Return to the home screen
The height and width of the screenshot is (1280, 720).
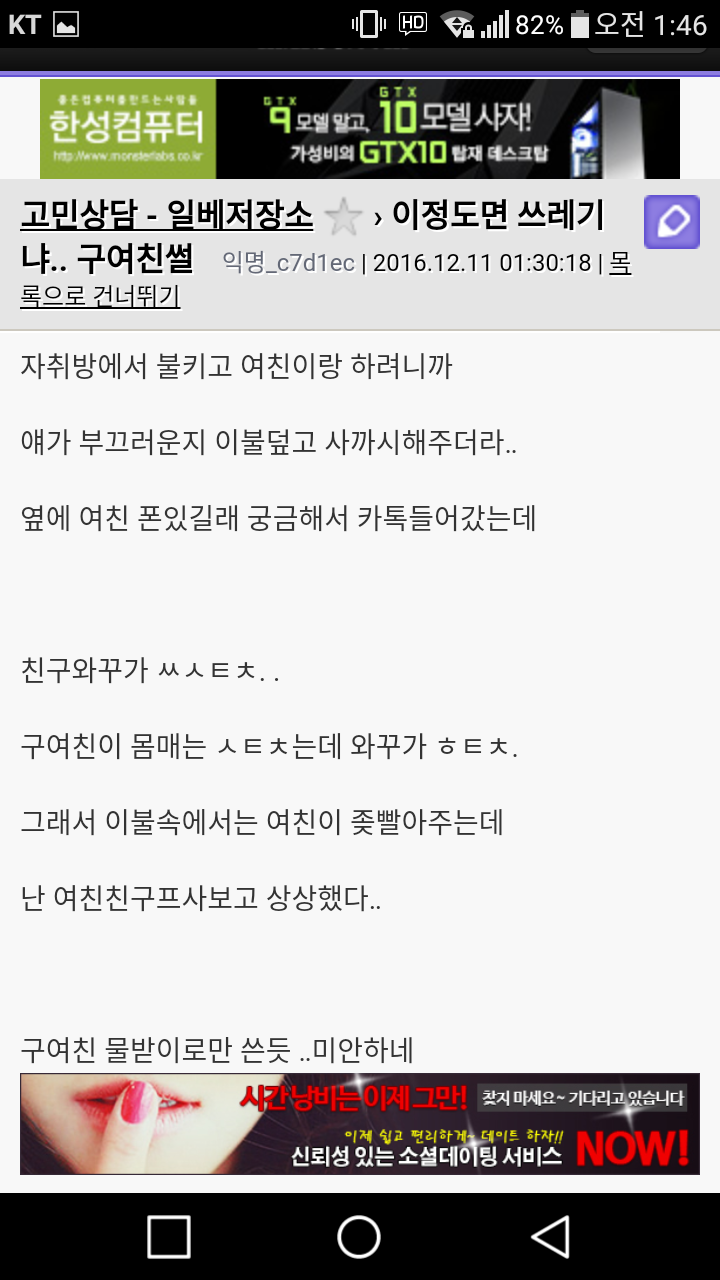click(359, 1237)
